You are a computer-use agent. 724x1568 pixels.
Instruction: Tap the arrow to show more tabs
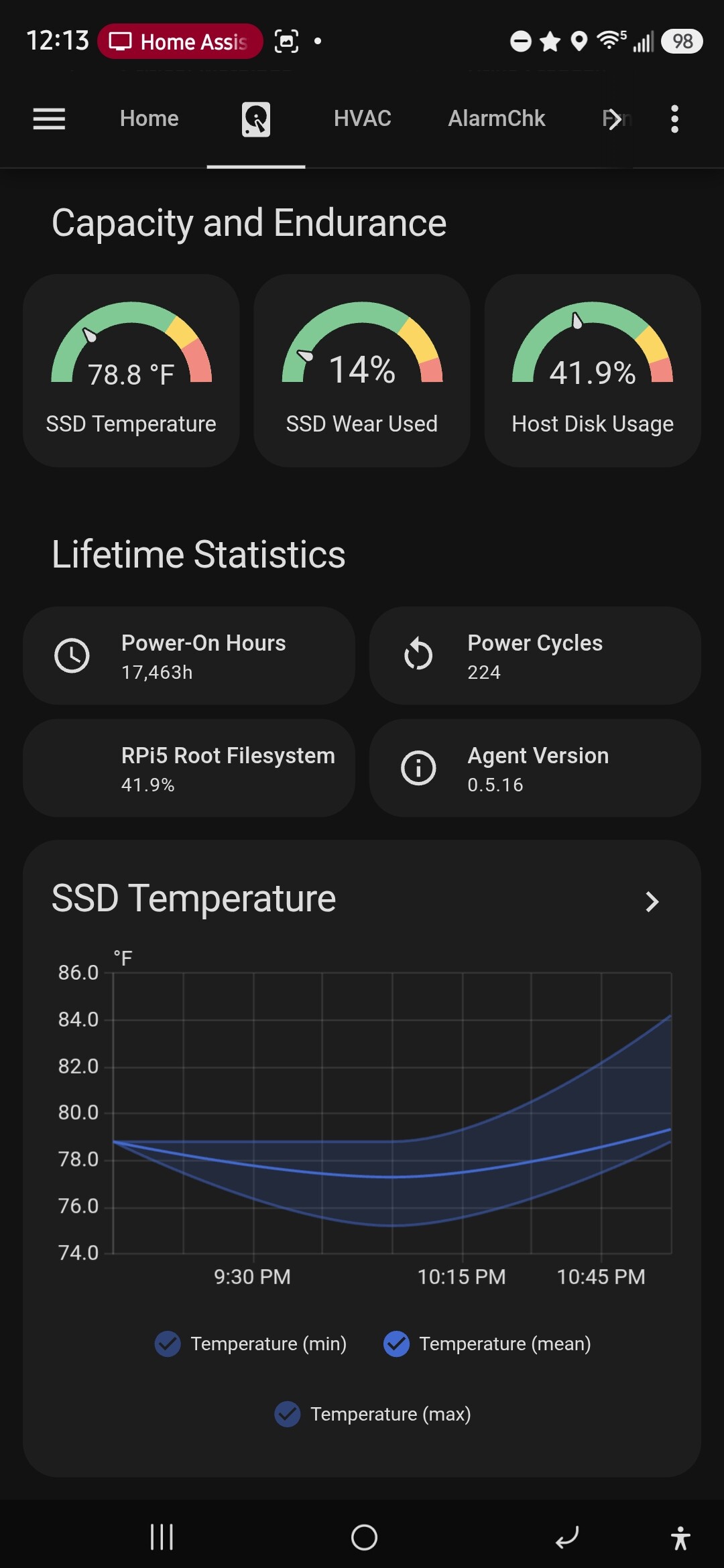[613, 119]
